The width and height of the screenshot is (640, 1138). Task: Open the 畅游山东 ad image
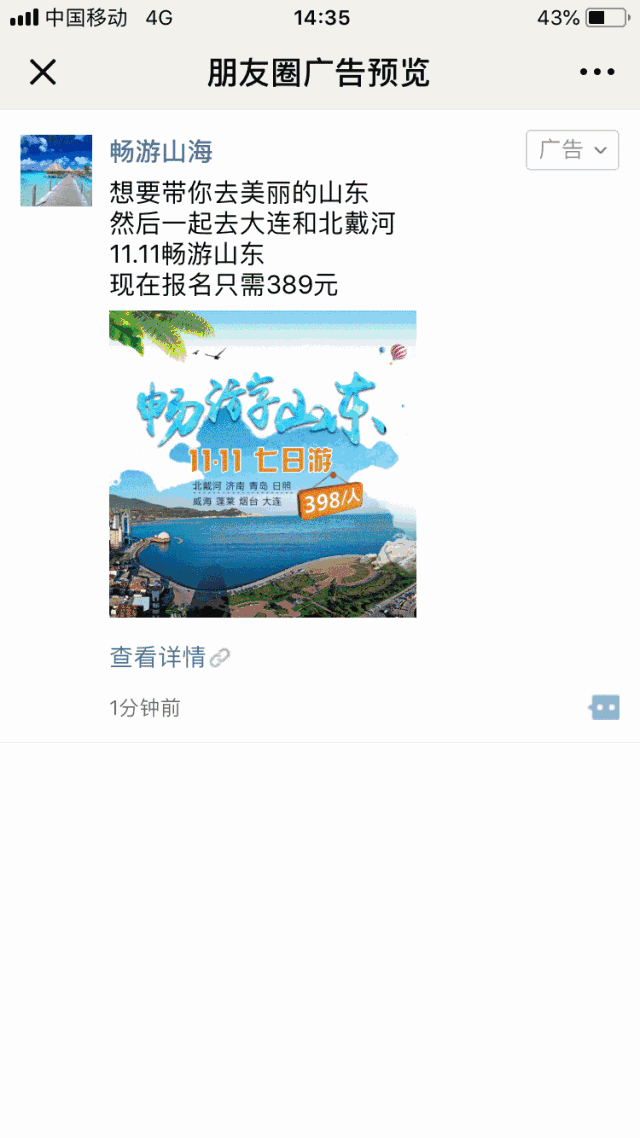tap(262, 463)
